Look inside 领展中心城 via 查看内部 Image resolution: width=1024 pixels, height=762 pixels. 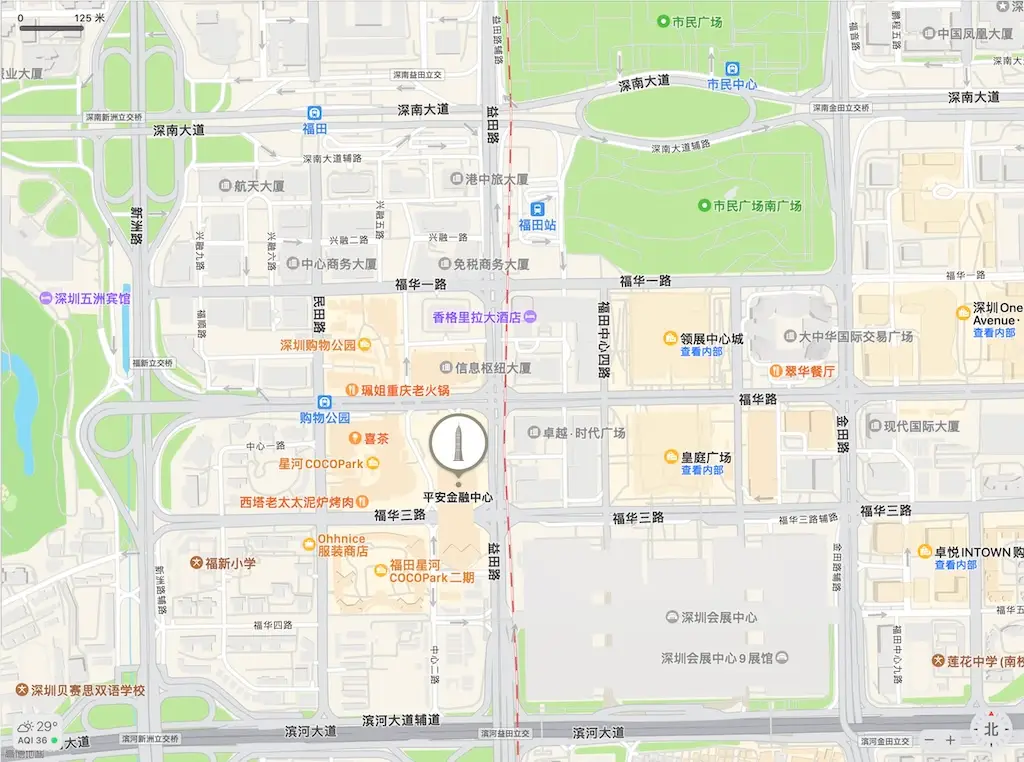[701, 352]
